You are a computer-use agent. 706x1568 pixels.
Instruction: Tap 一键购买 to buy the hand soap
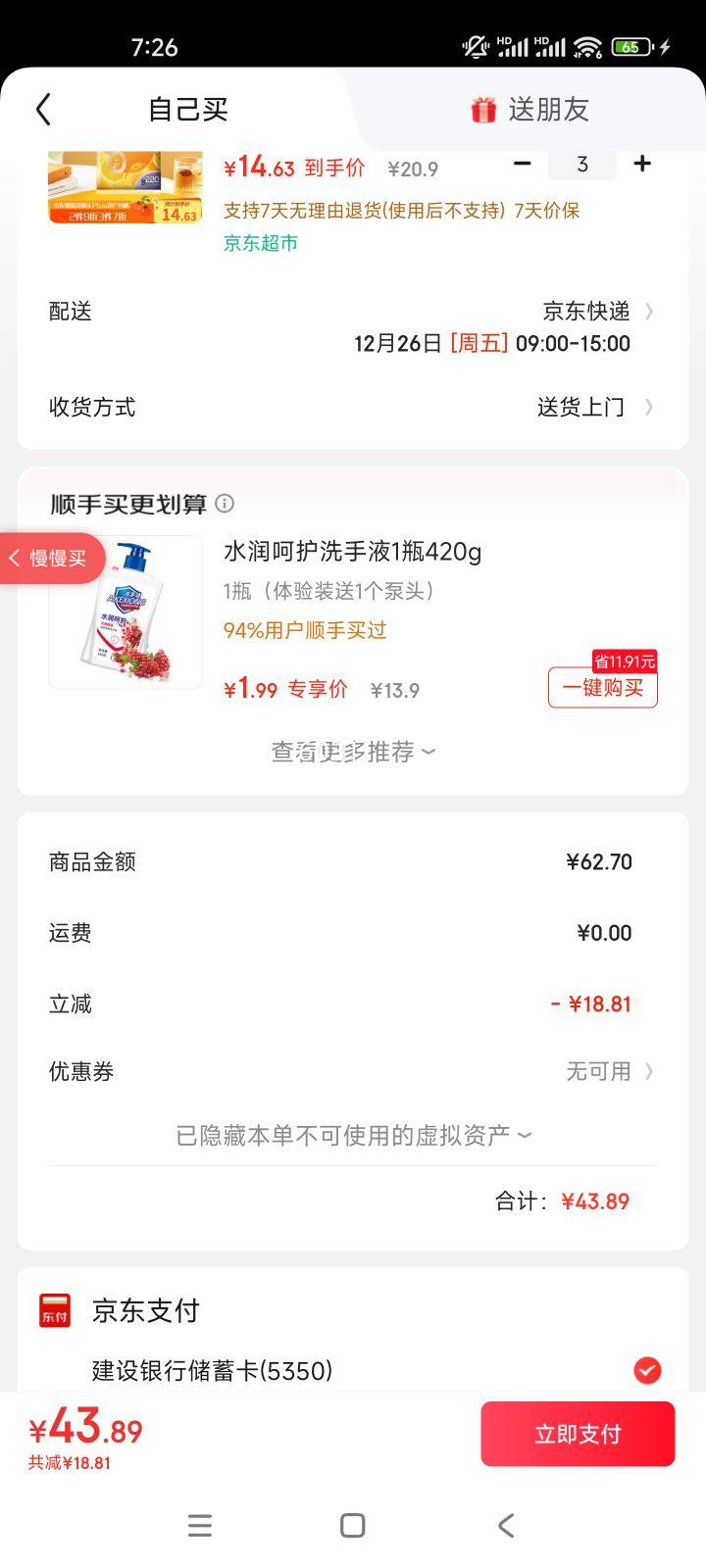(601, 689)
